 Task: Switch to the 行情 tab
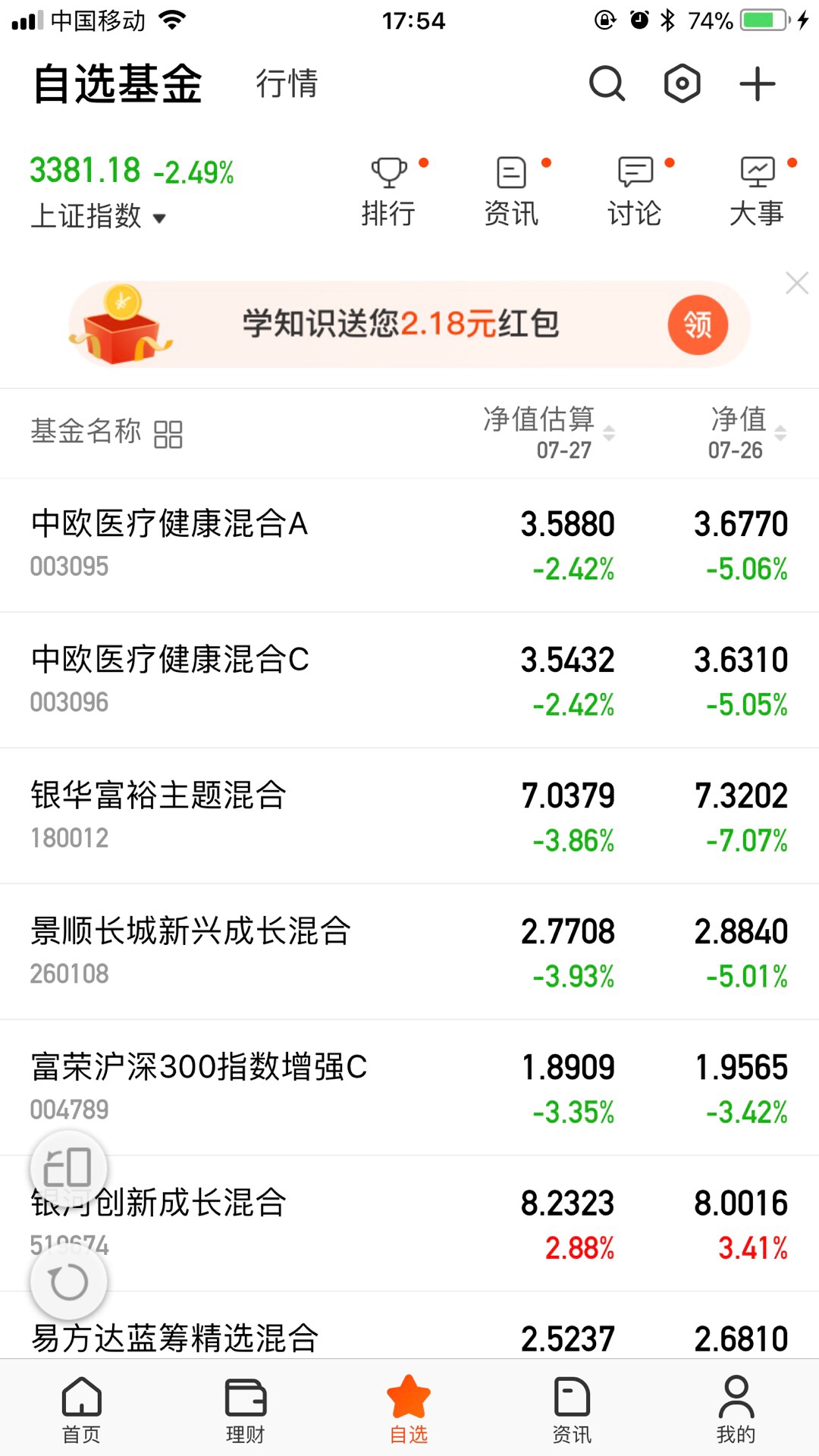[x=287, y=83]
